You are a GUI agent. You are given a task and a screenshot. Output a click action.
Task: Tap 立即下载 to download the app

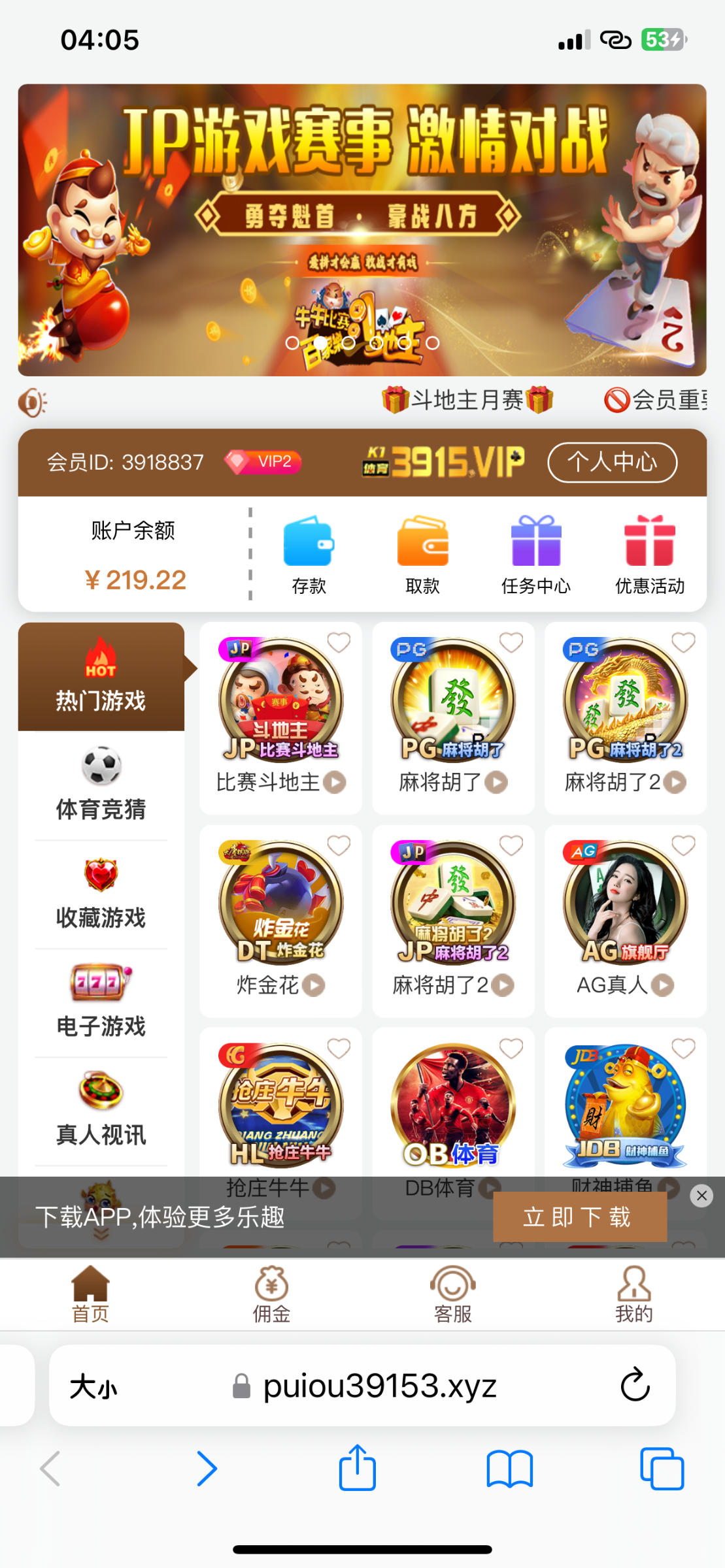pyautogui.click(x=579, y=1217)
